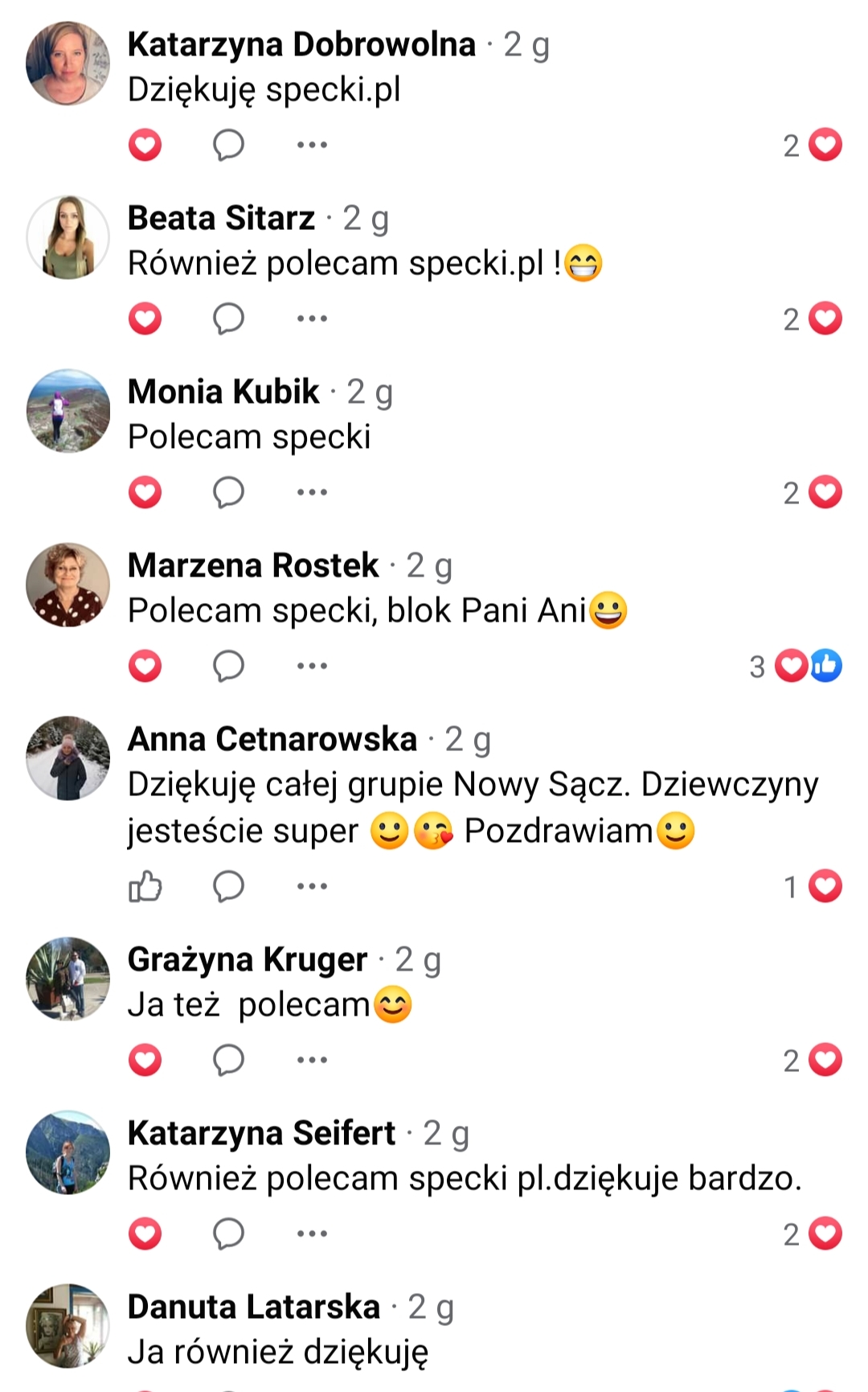This screenshot has height=1392, width=868.
Task: Reply to Katarzyna Seifert's comment
Action: (228, 1234)
